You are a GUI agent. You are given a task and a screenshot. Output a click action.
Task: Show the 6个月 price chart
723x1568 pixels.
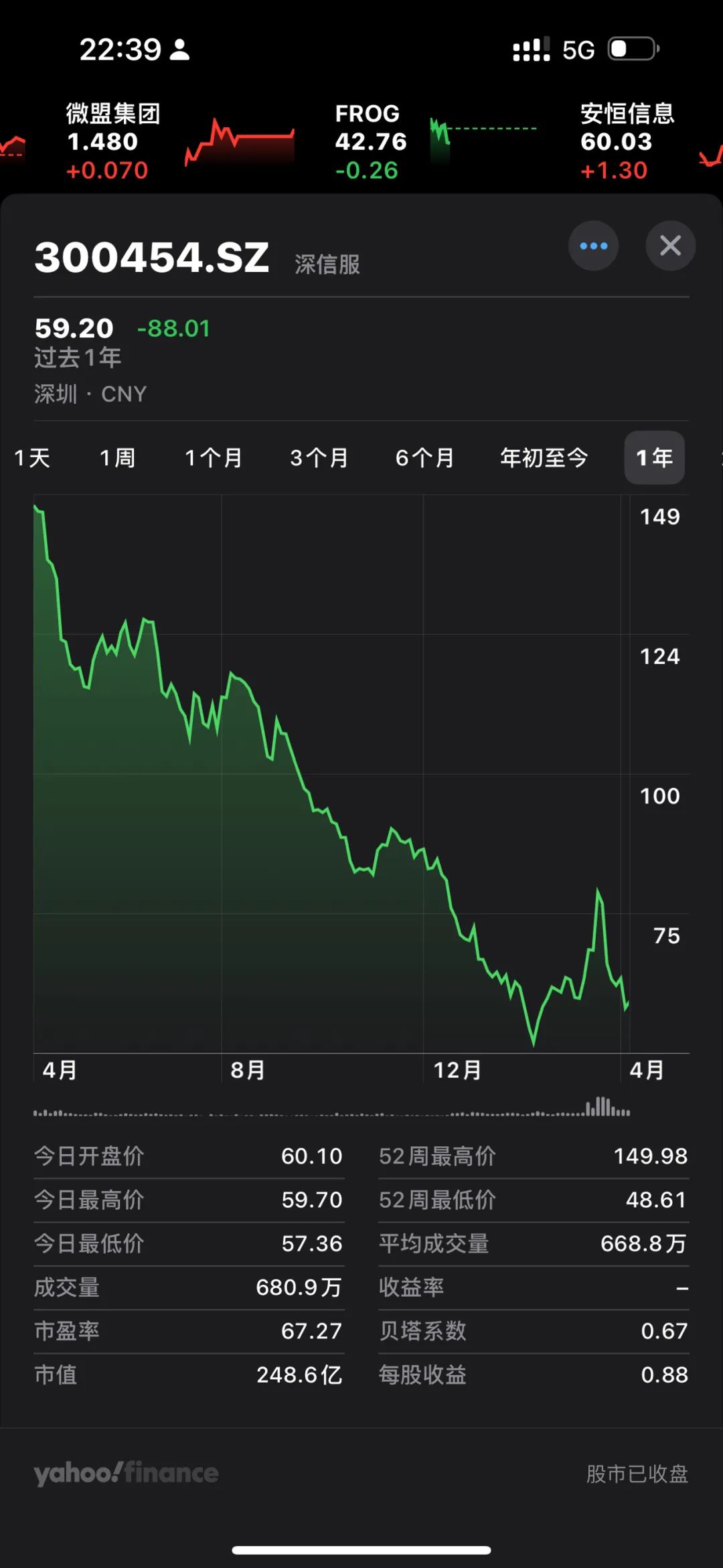(x=425, y=458)
